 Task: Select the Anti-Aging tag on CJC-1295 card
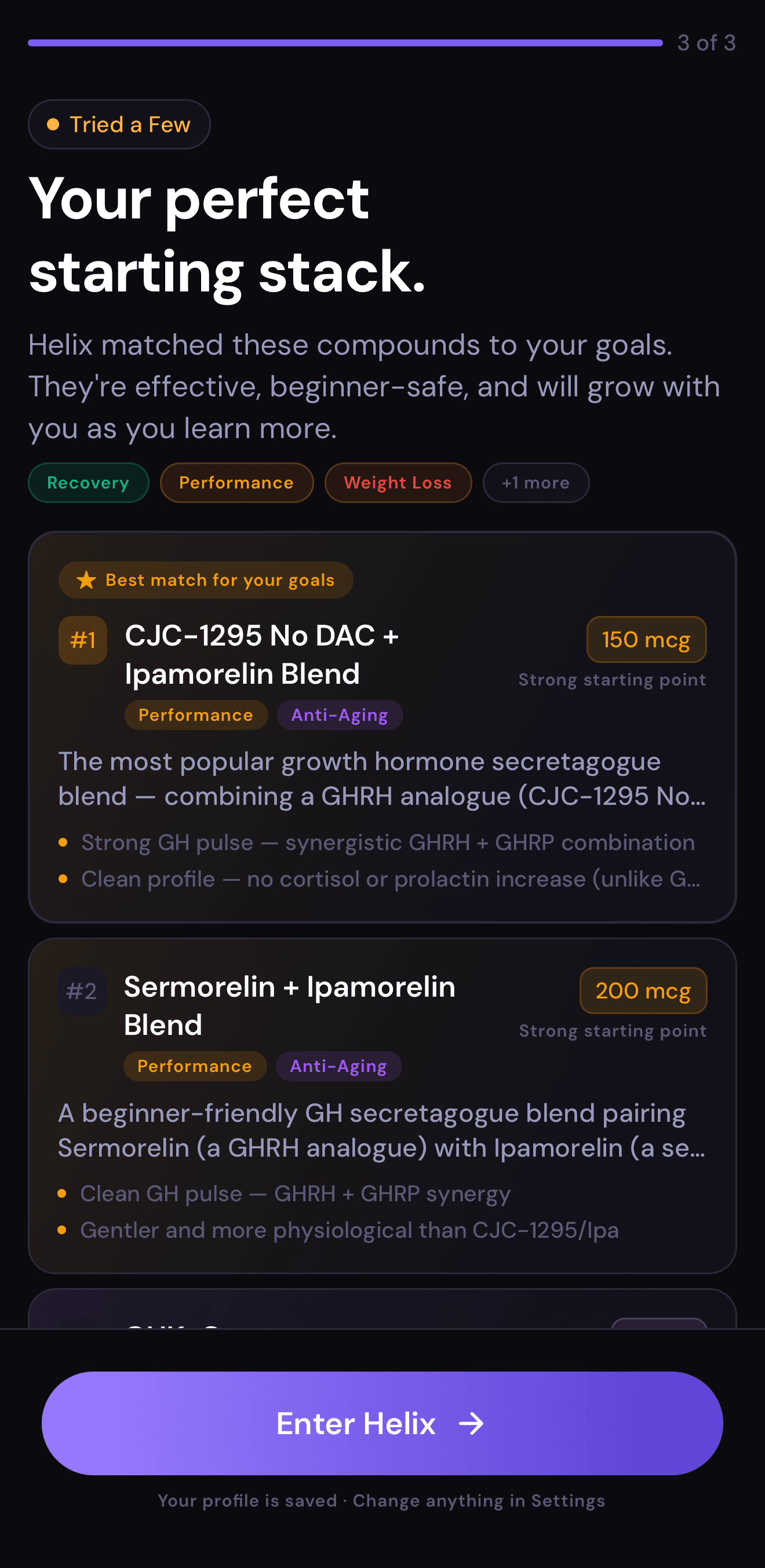[339, 714]
